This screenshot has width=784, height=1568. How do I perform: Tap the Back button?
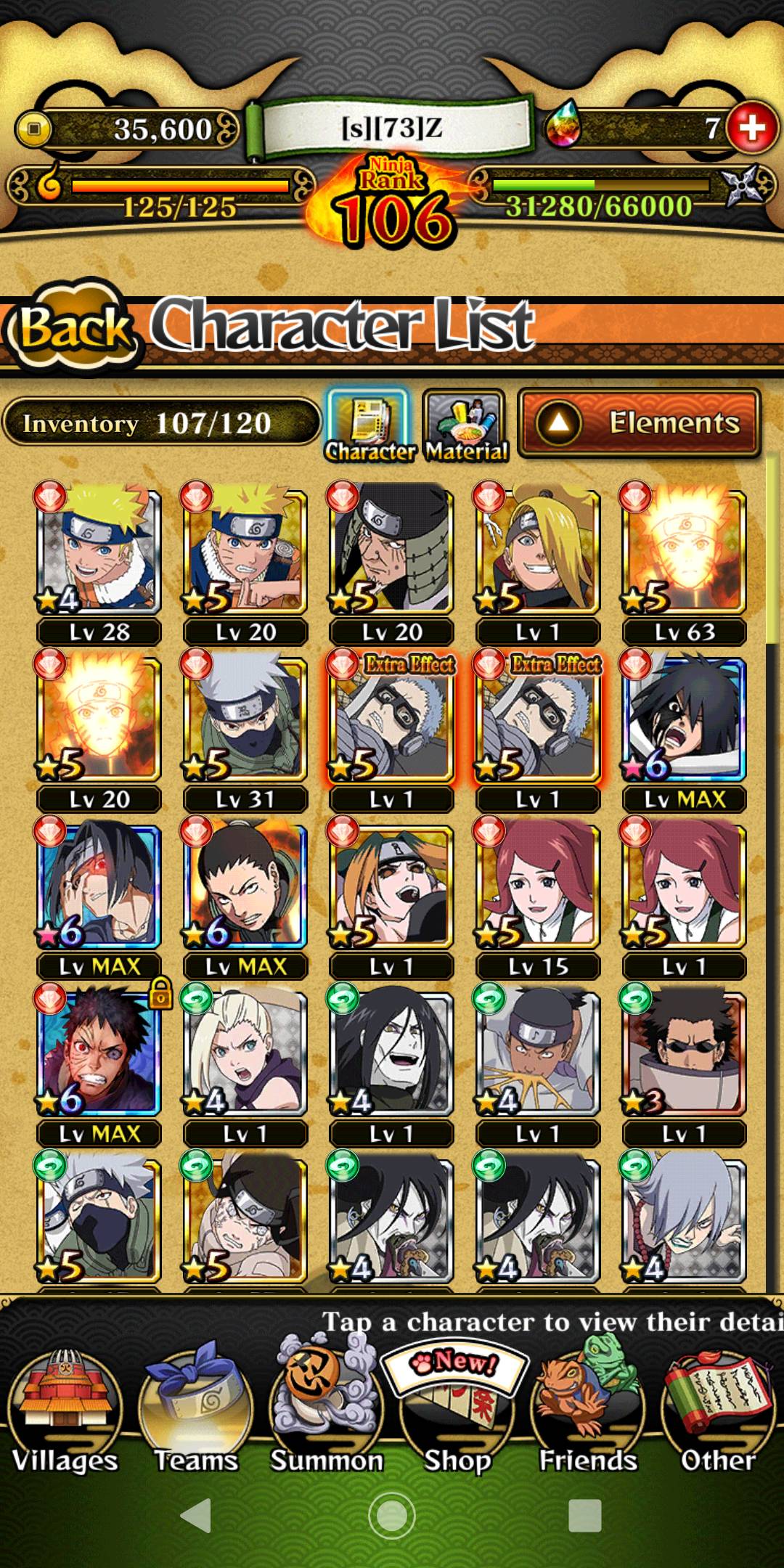[73, 328]
